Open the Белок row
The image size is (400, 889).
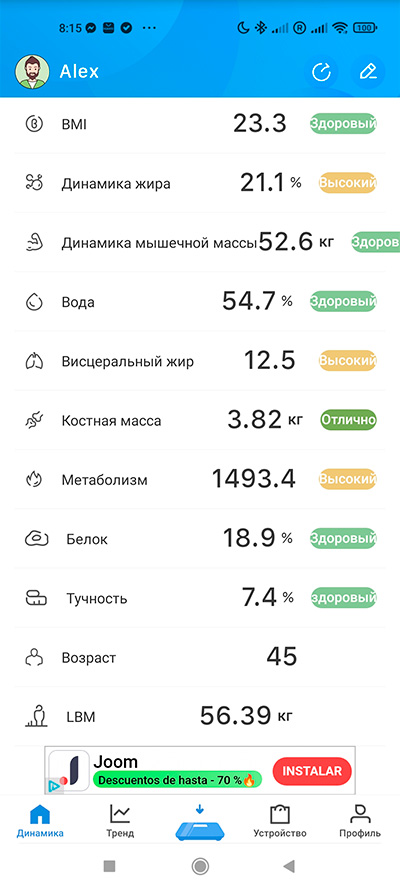[x=200, y=539]
